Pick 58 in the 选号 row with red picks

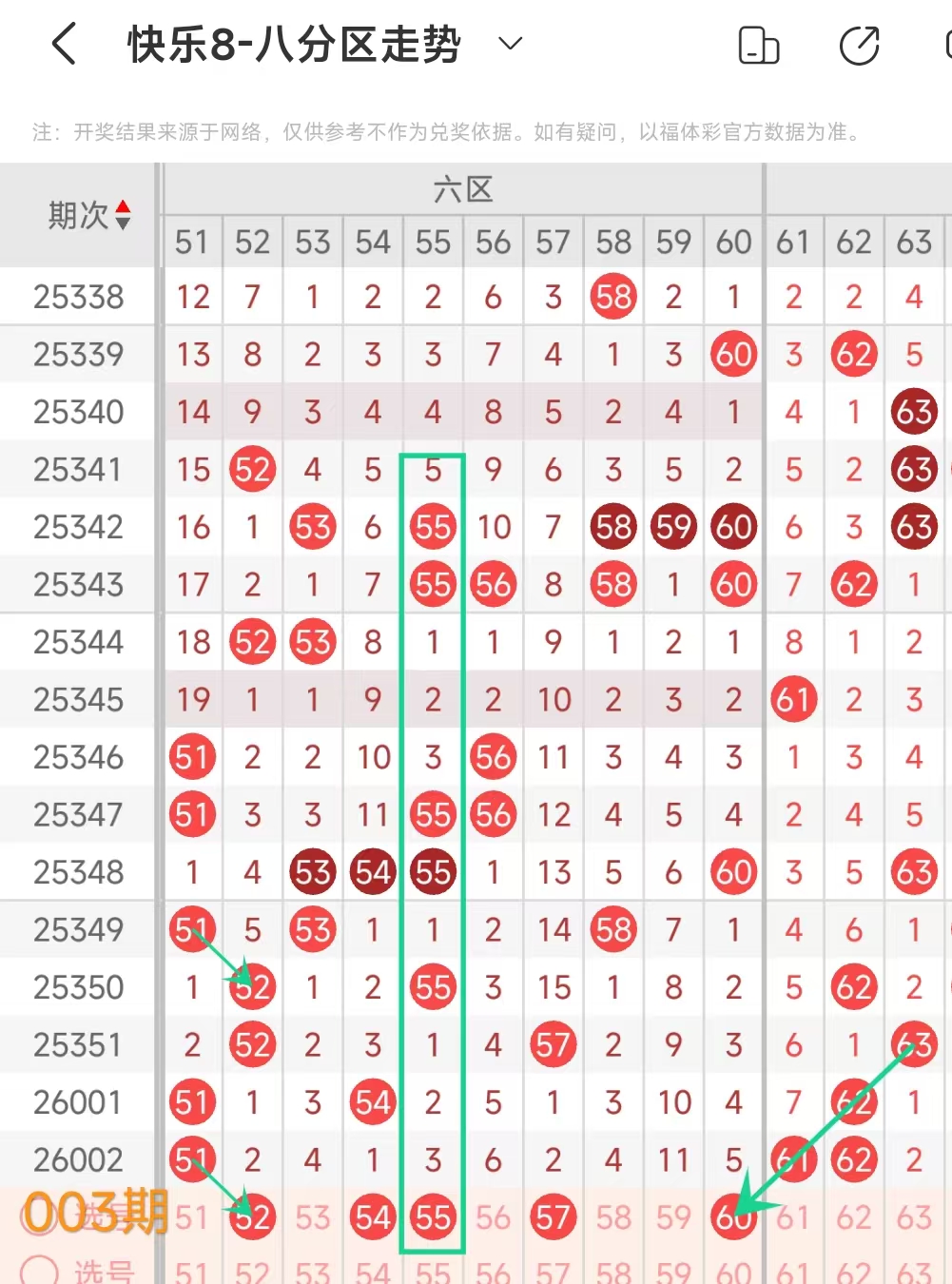pyautogui.click(x=613, y=1217)
